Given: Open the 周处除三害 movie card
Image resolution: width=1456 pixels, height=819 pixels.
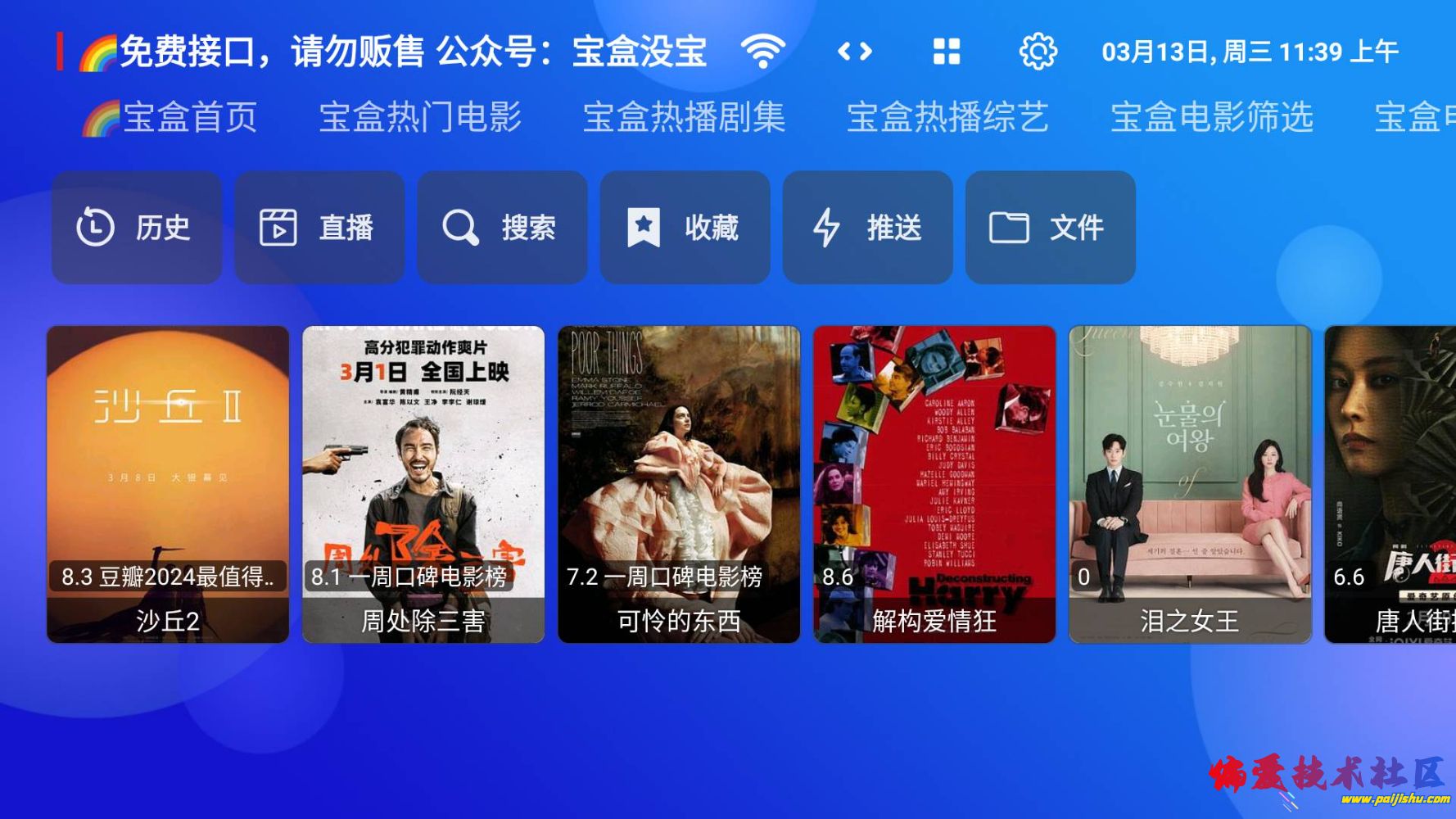Looking at the screenshot, I should pyautogui.click(x=423, y=483).
